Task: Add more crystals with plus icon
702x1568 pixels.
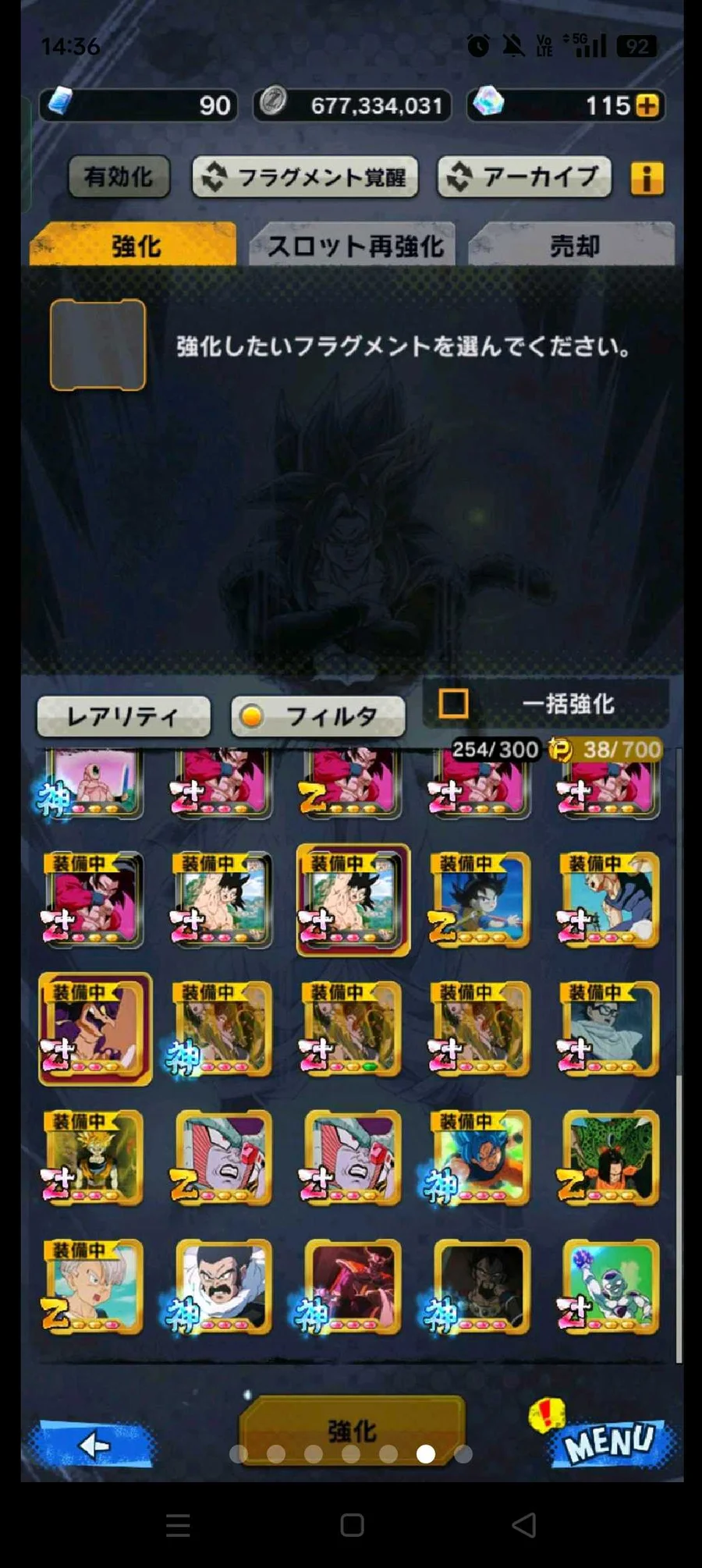Action: (647, 105)
